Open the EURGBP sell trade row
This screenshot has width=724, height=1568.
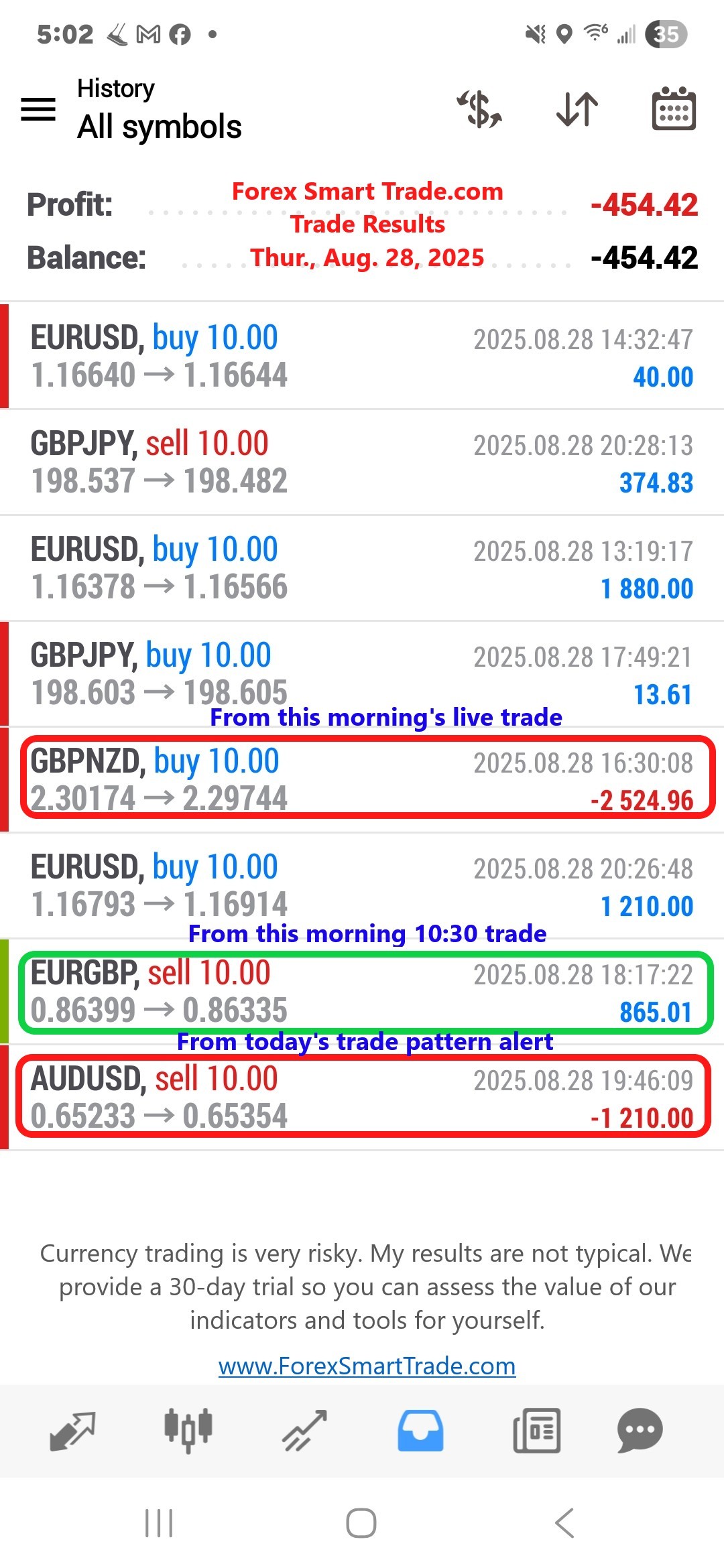pos(362,991)
